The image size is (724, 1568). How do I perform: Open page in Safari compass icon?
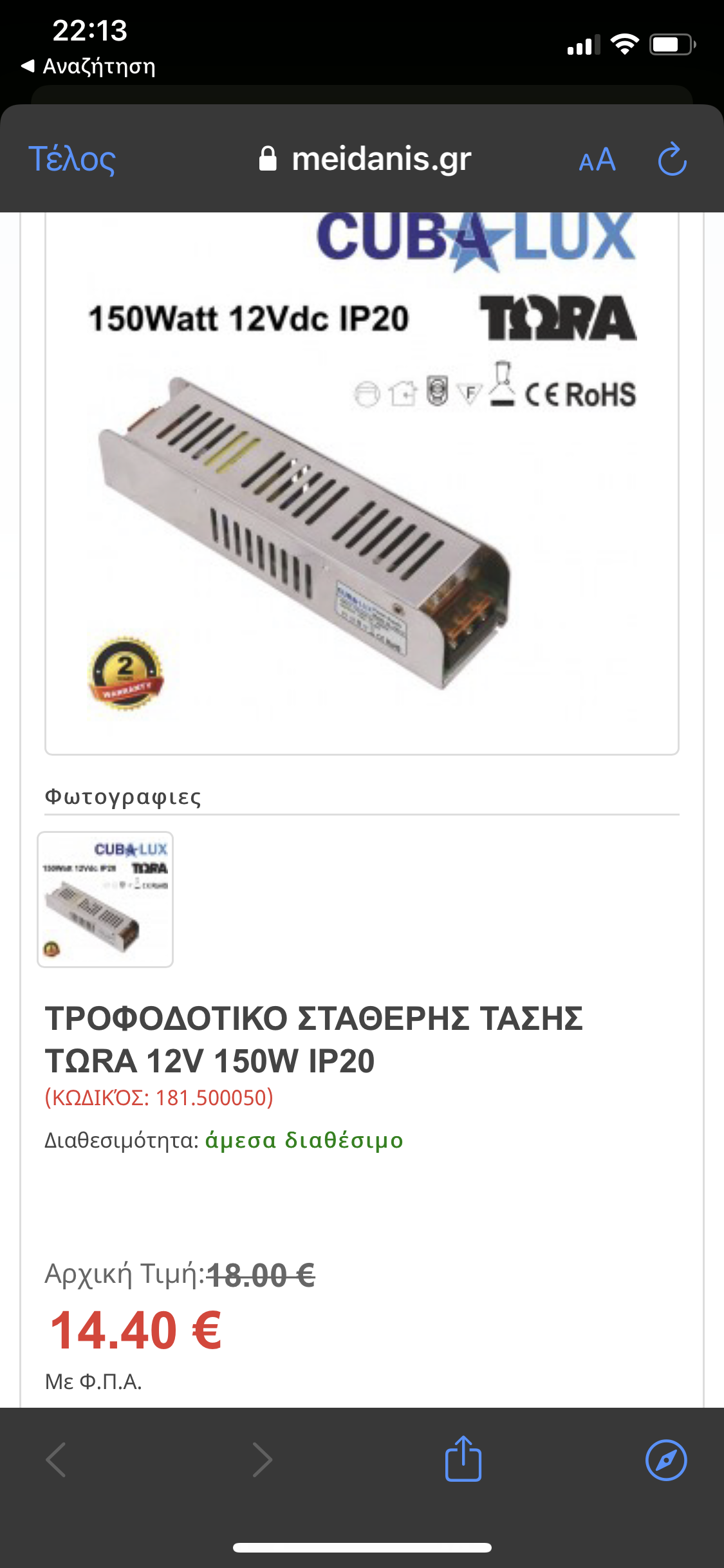(666, 1460)
